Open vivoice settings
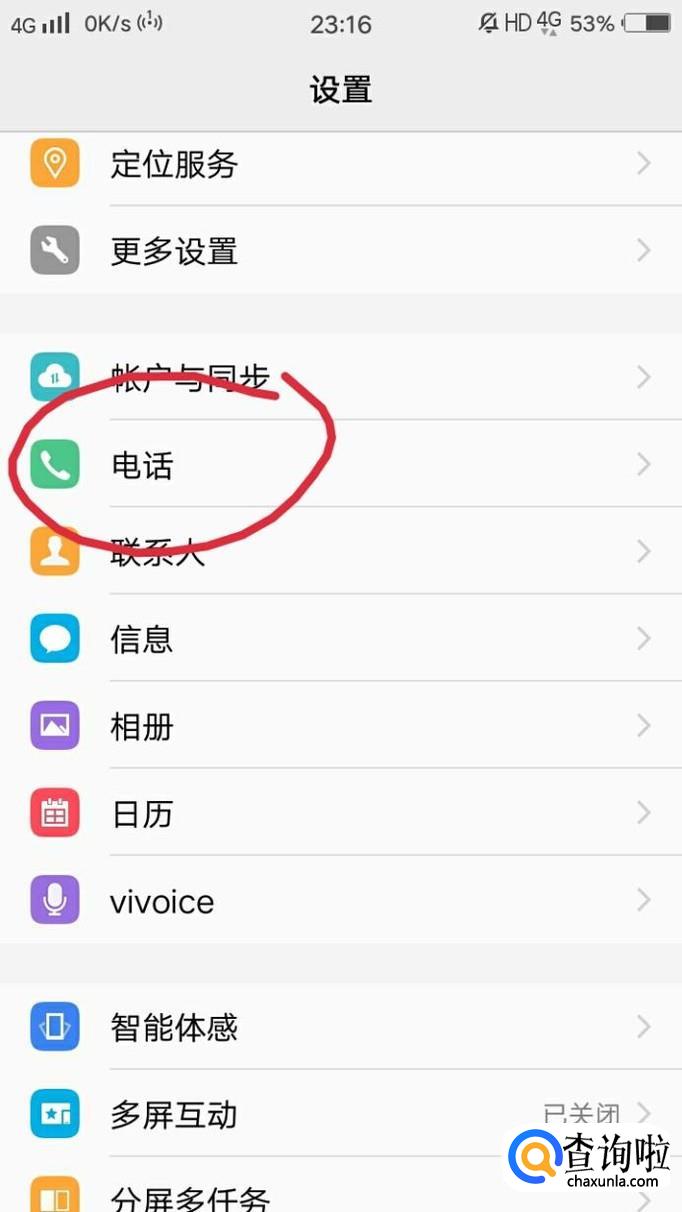The image size is (682, 1212). [340, 901]
